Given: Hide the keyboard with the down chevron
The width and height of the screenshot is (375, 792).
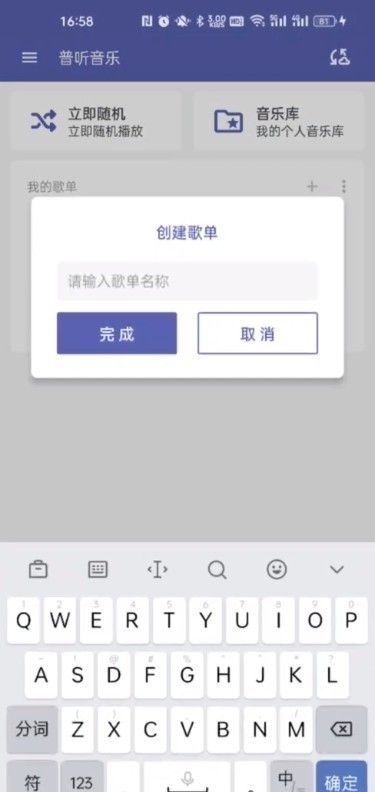Looking at the screenshot, I should [337, 570].
